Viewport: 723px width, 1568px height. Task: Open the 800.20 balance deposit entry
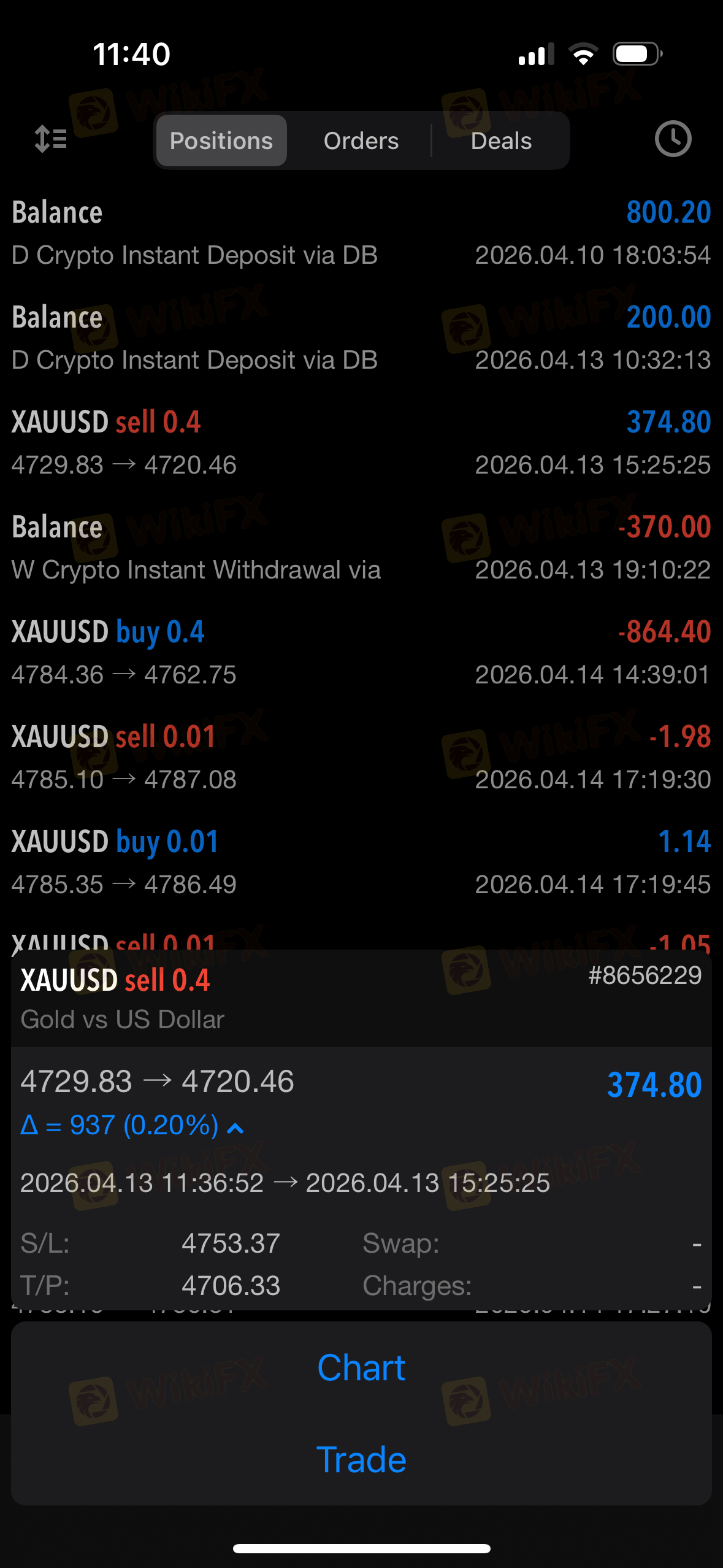pos(361,233)
